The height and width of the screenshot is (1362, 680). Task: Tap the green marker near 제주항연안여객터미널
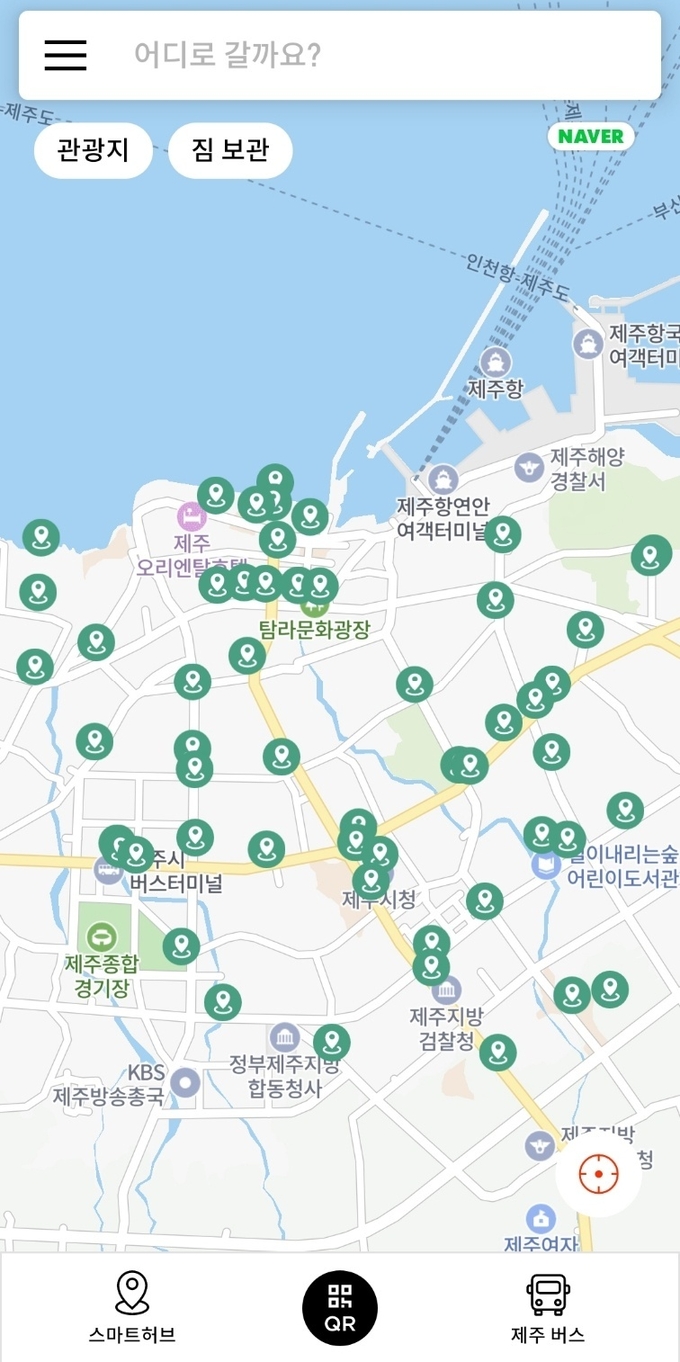tap(503, 534)
